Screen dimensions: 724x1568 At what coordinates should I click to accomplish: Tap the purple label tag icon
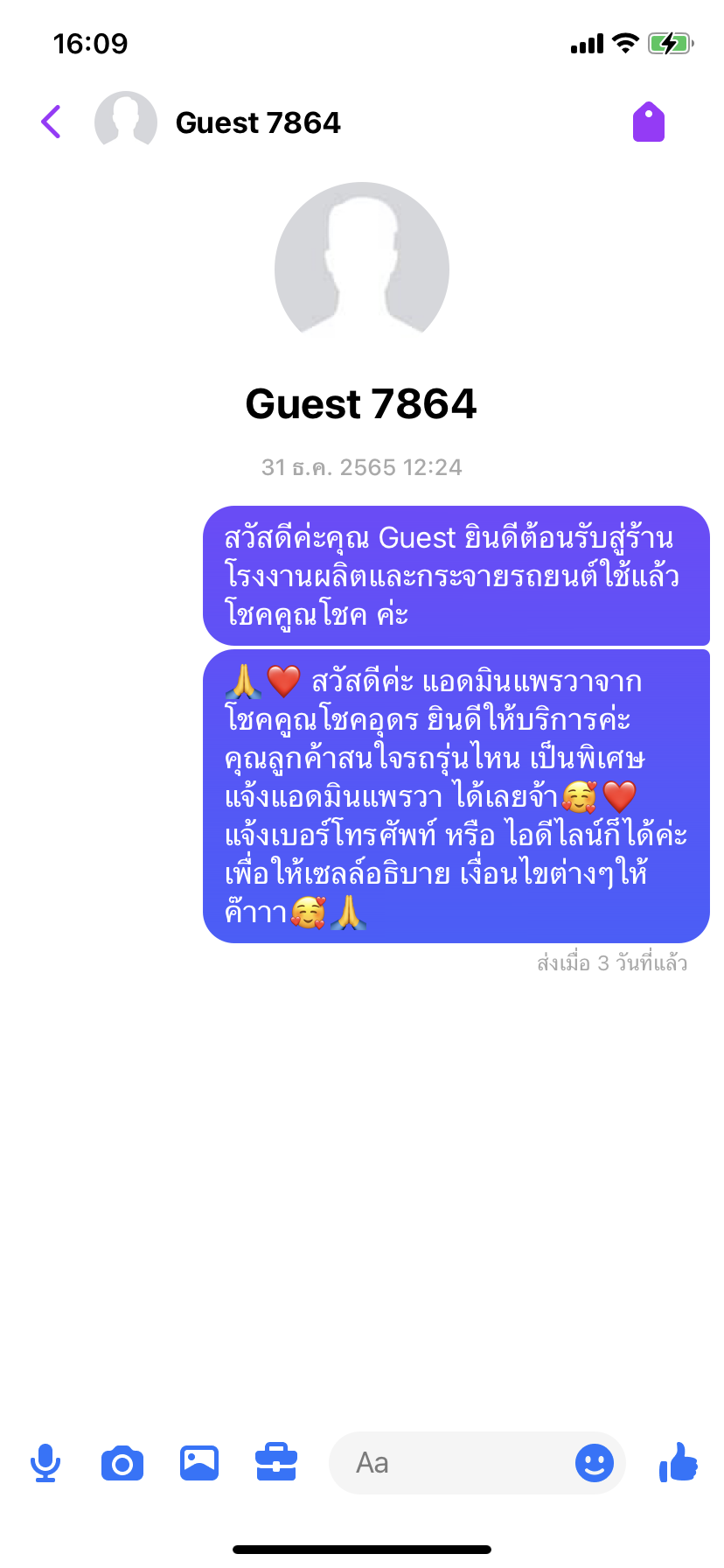click(x=649, y=122)
